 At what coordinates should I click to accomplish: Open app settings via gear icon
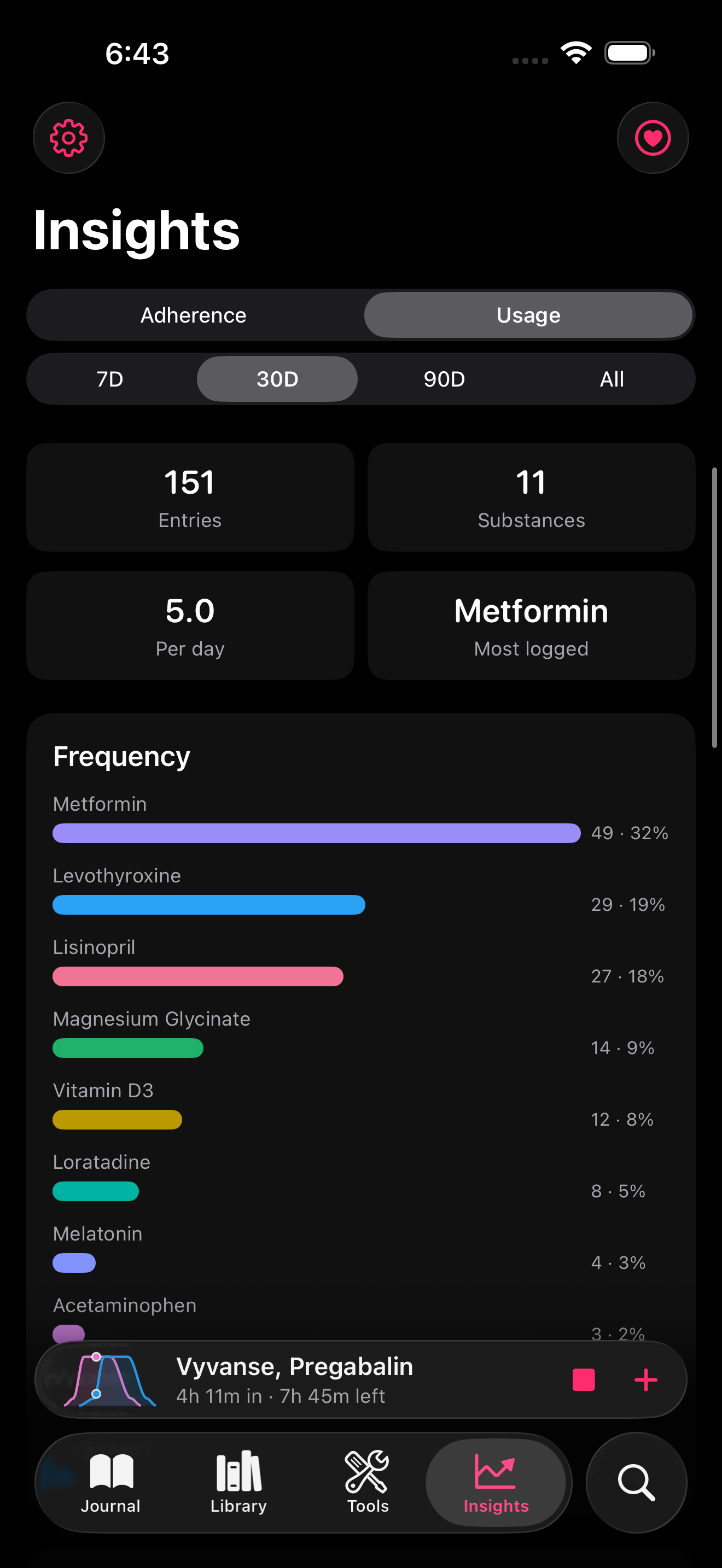[68, 138]
